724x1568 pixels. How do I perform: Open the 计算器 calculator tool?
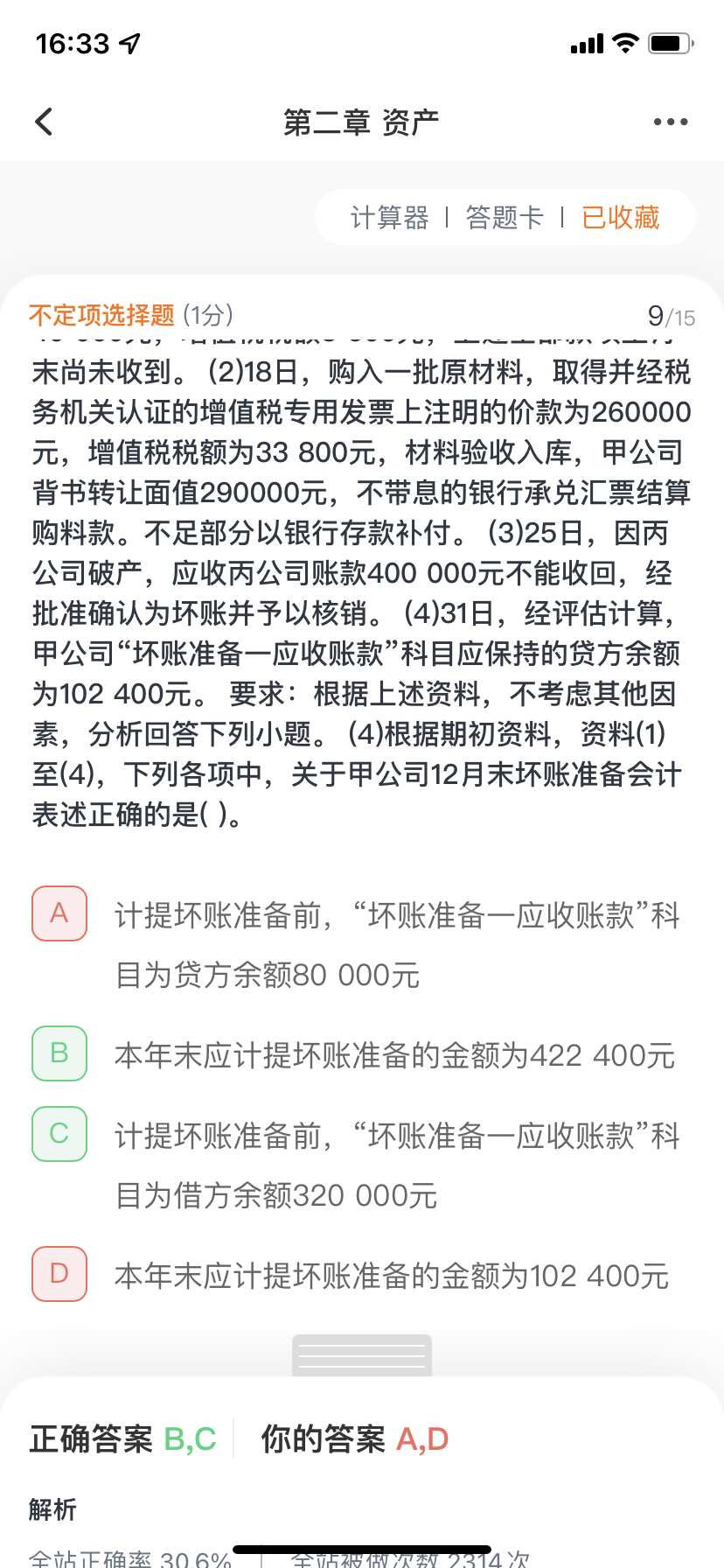[x=389, y=217]
